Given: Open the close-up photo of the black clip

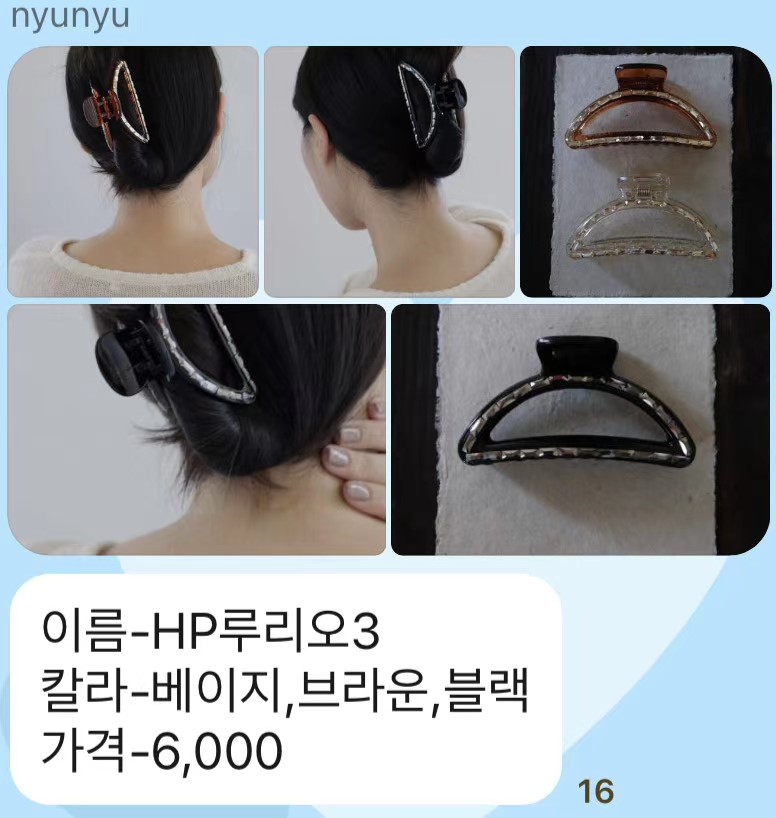Looking at the screenshot, I should pyautogui.click(x=580, y=430).
